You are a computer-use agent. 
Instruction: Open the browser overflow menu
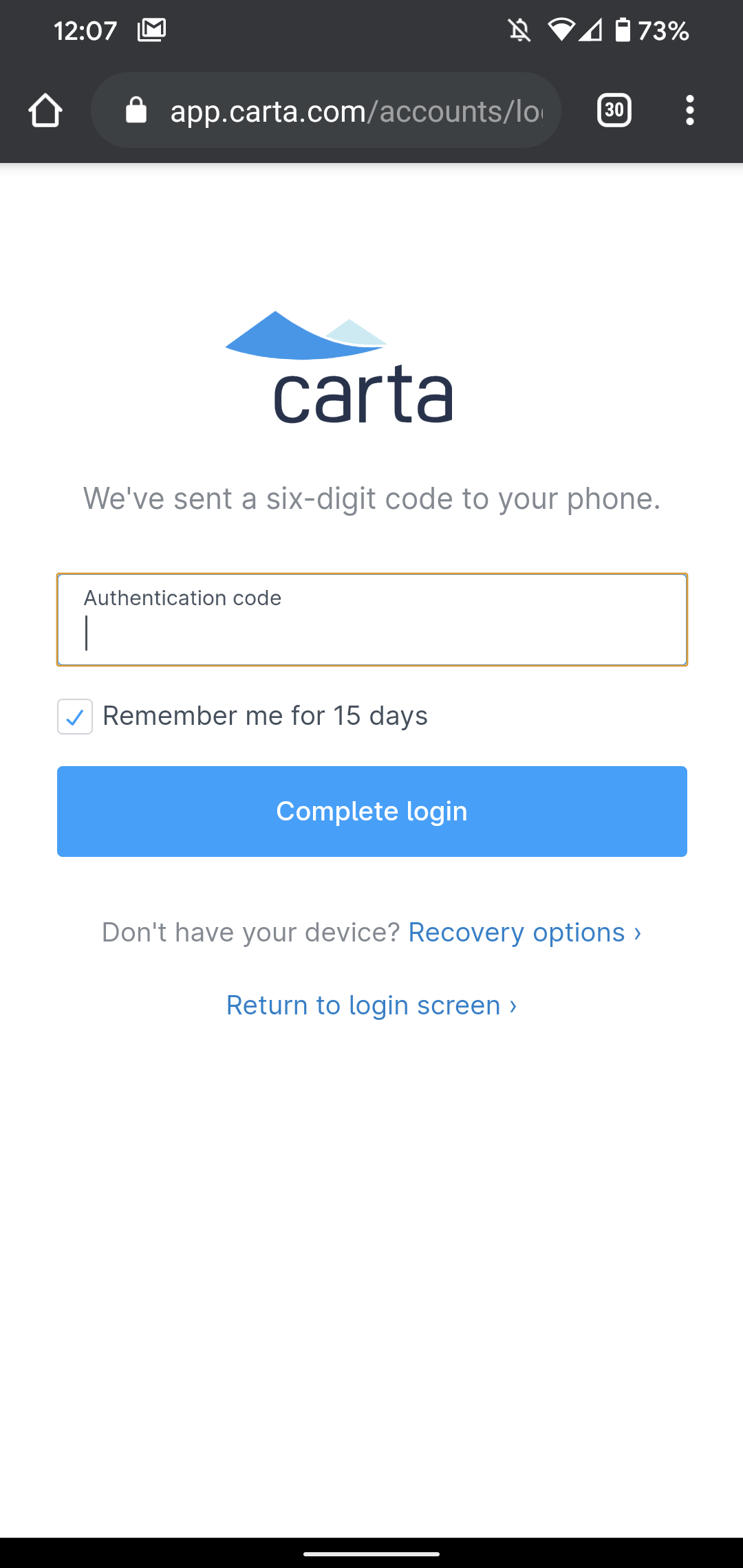click(689, 111)
